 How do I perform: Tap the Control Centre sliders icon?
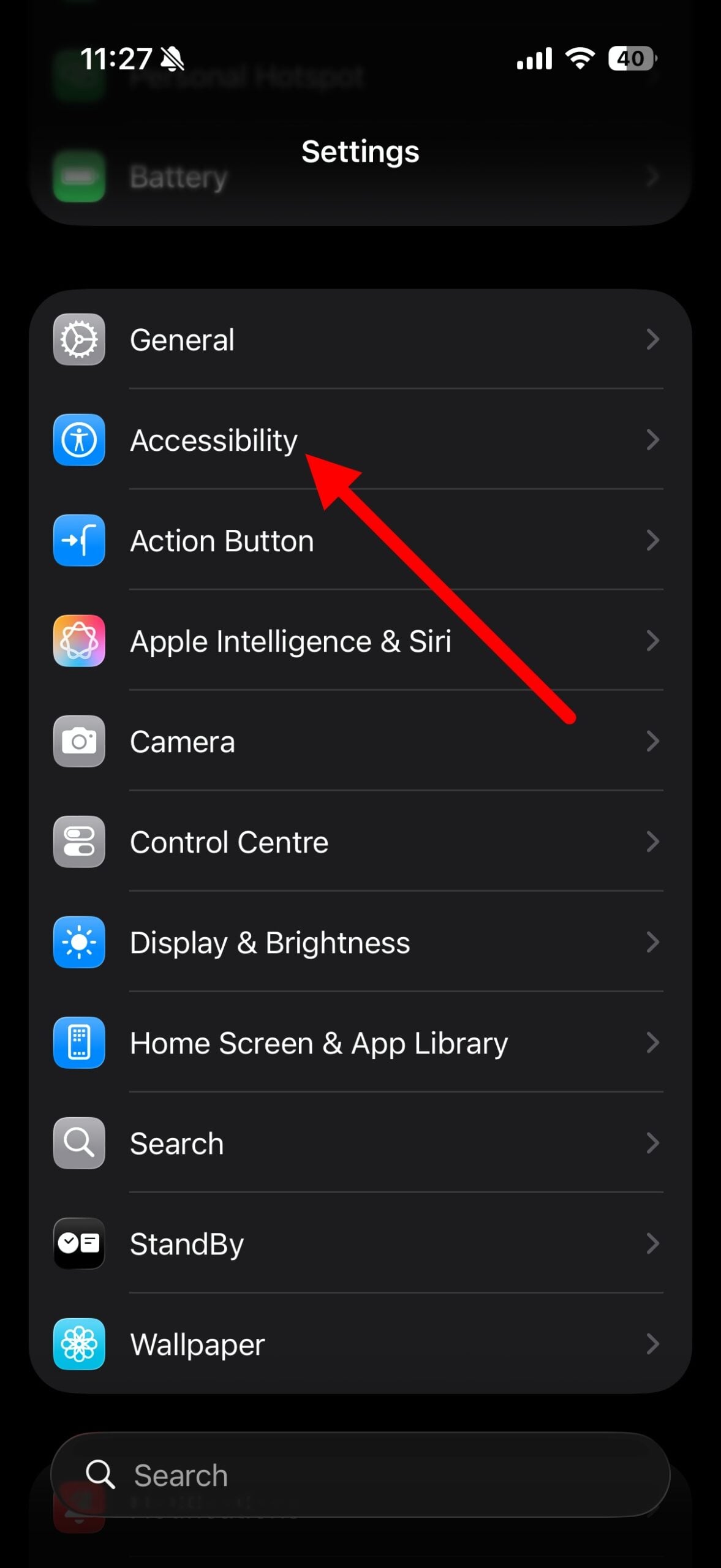79,842
